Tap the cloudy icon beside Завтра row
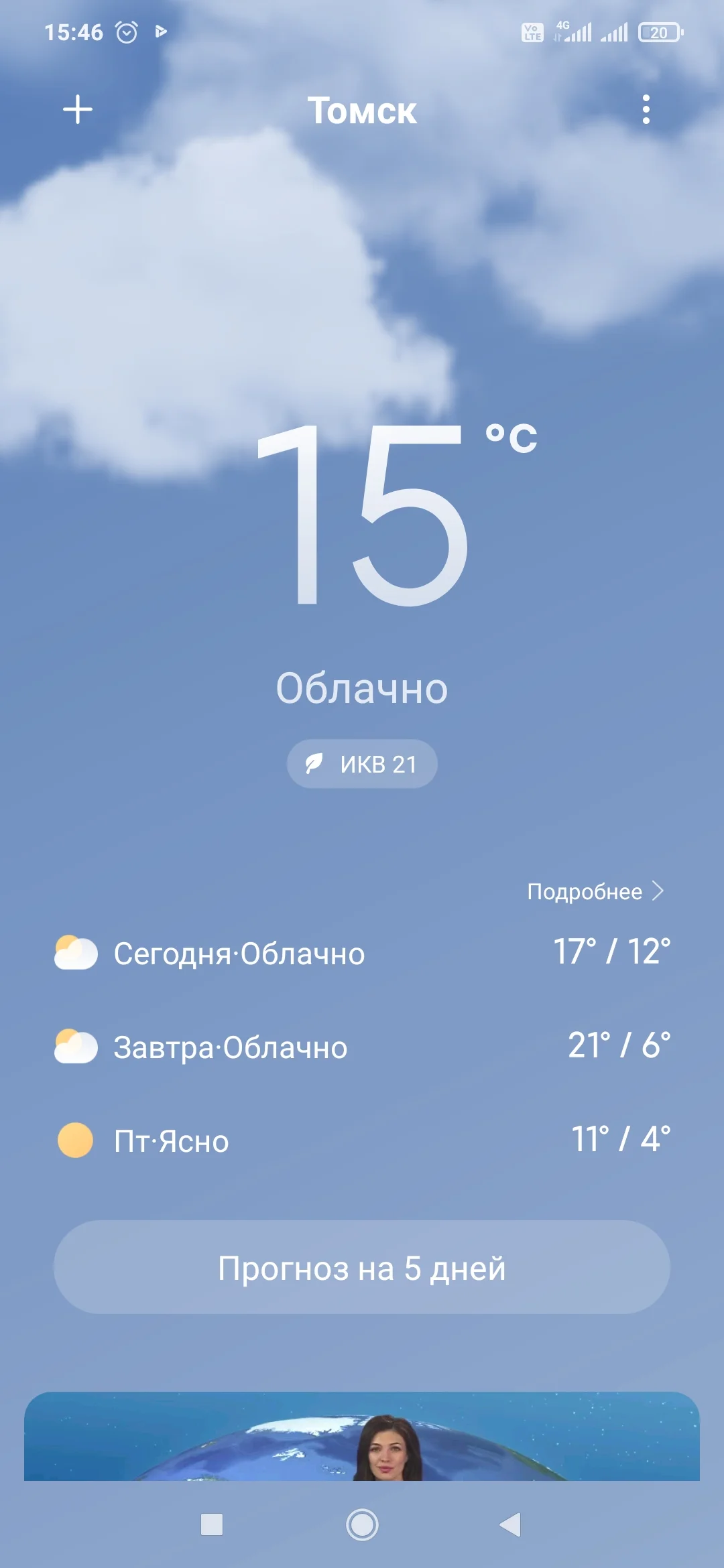Screen dimensions: 724x1568 (75, 1048)
